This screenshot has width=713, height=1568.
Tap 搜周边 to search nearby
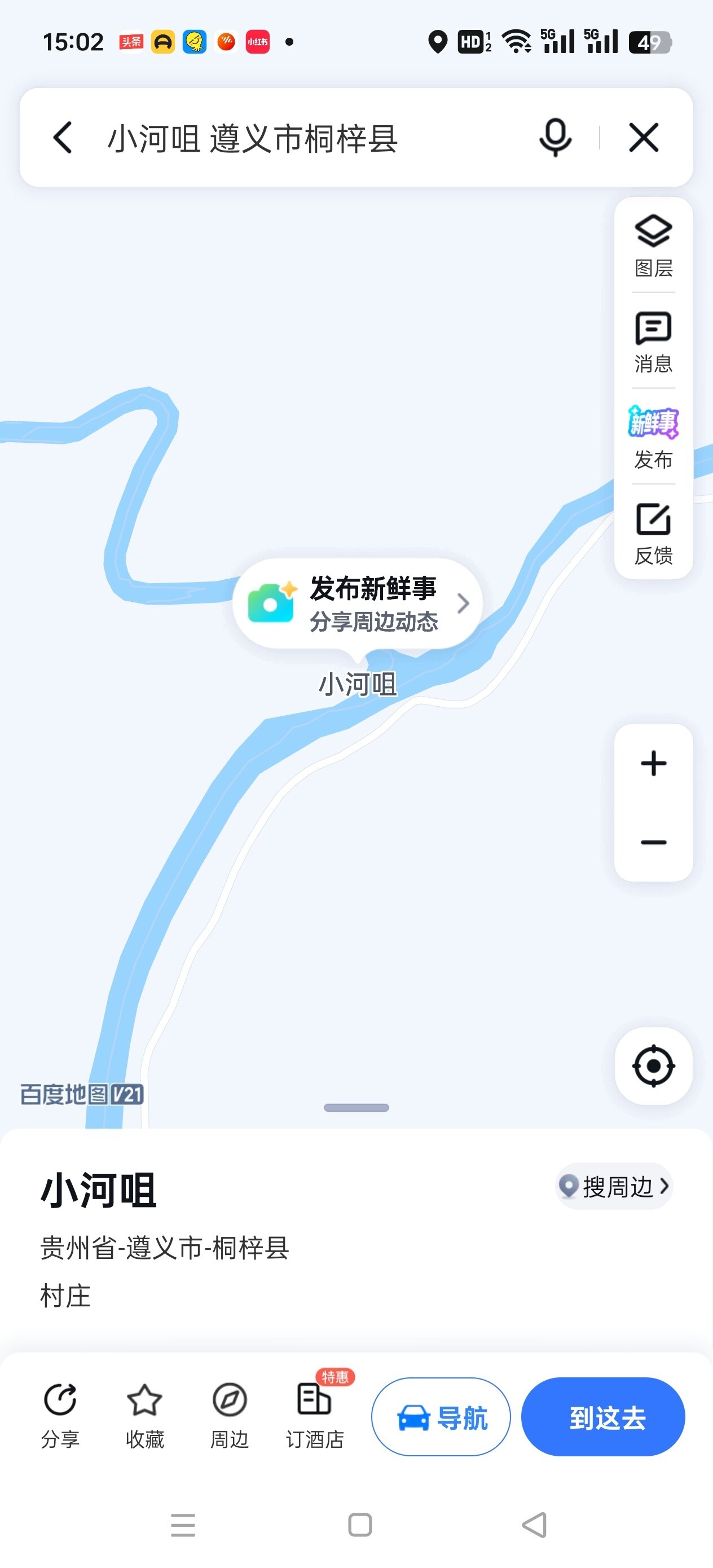click(614, 1186)
